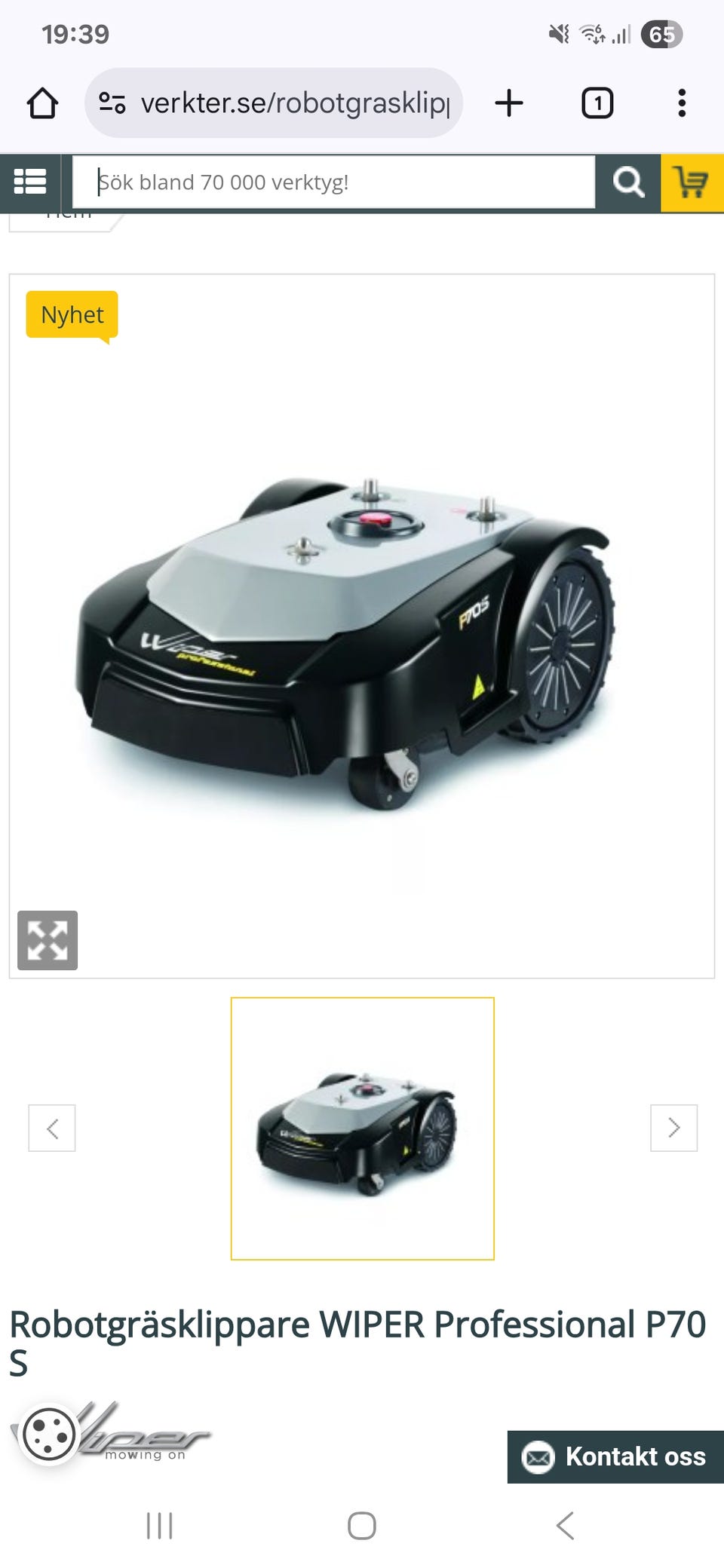
Task: Go back with system back button
Action: coord(565,1526)
